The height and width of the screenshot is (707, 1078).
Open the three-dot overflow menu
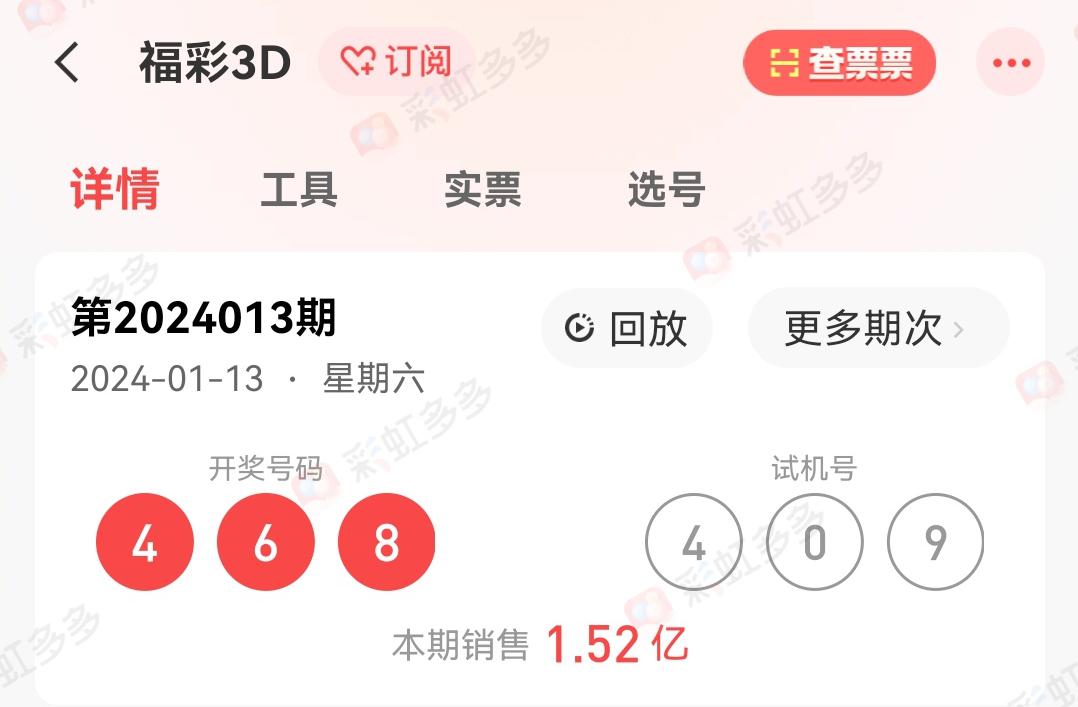click(1011, 63)
